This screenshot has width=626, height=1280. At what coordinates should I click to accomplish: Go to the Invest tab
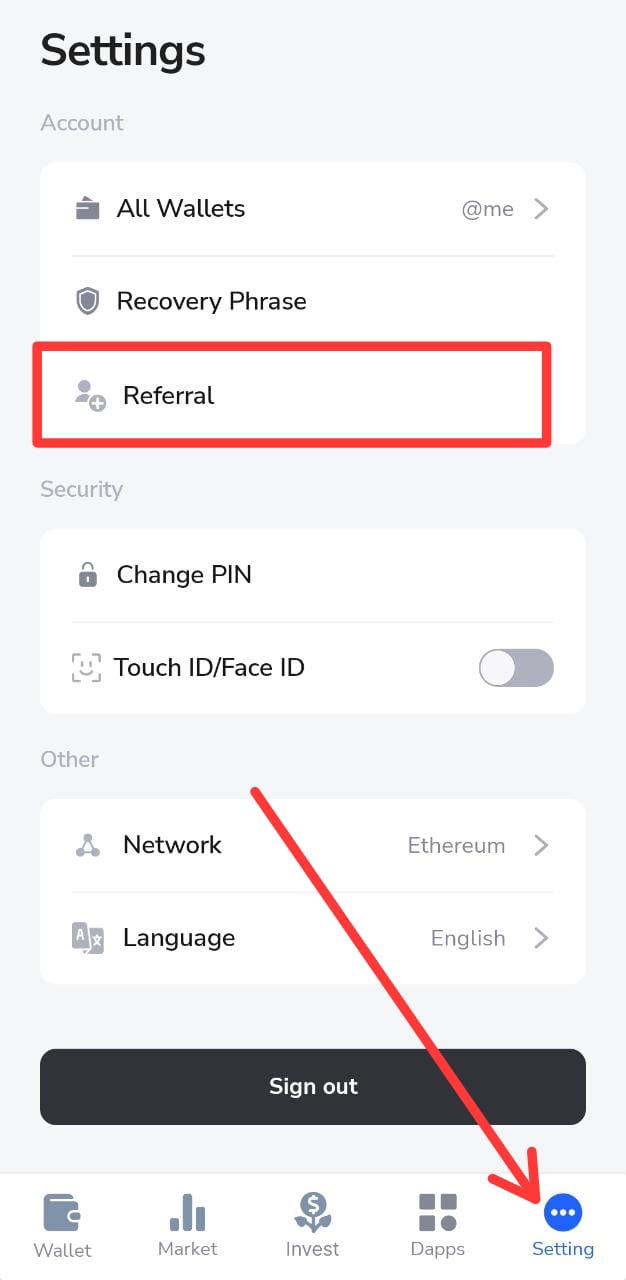point(312,1226)
